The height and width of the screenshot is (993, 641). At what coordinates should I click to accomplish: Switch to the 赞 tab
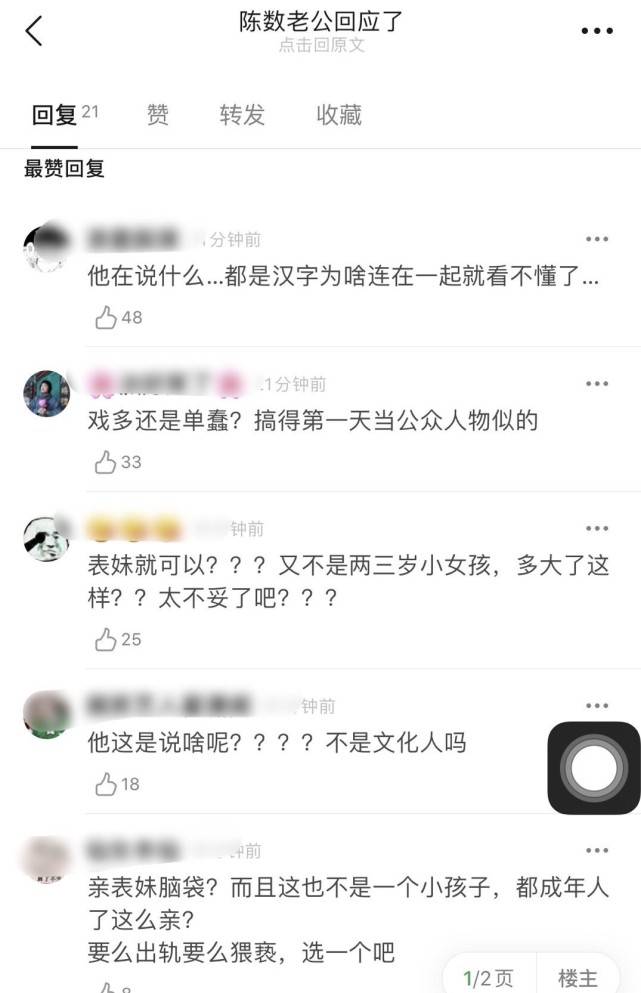[x=157, y=115]
